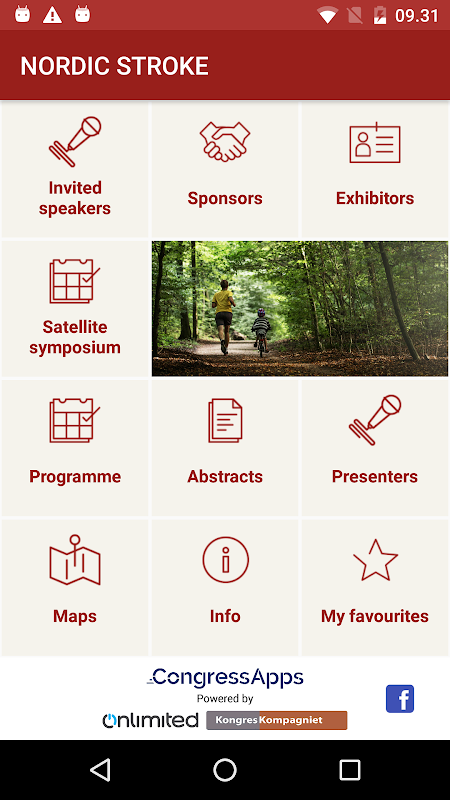Open Satellite symposium

click(74, 309)
